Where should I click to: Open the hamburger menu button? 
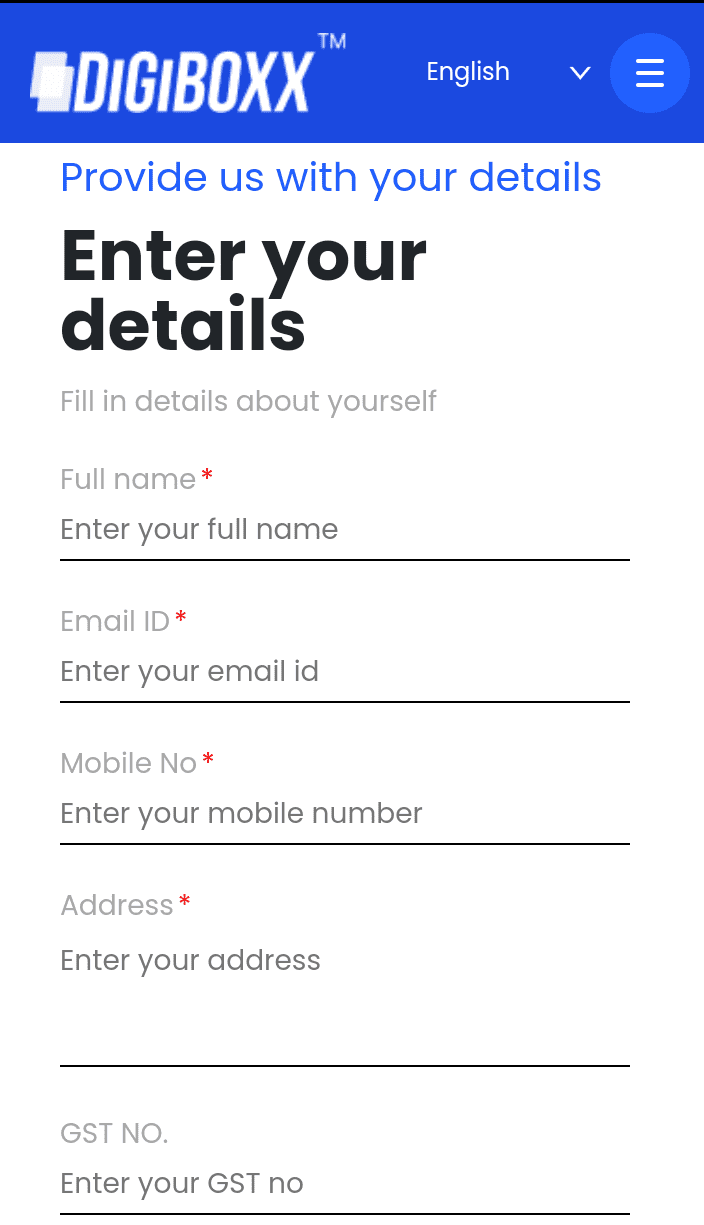(650, 73)
